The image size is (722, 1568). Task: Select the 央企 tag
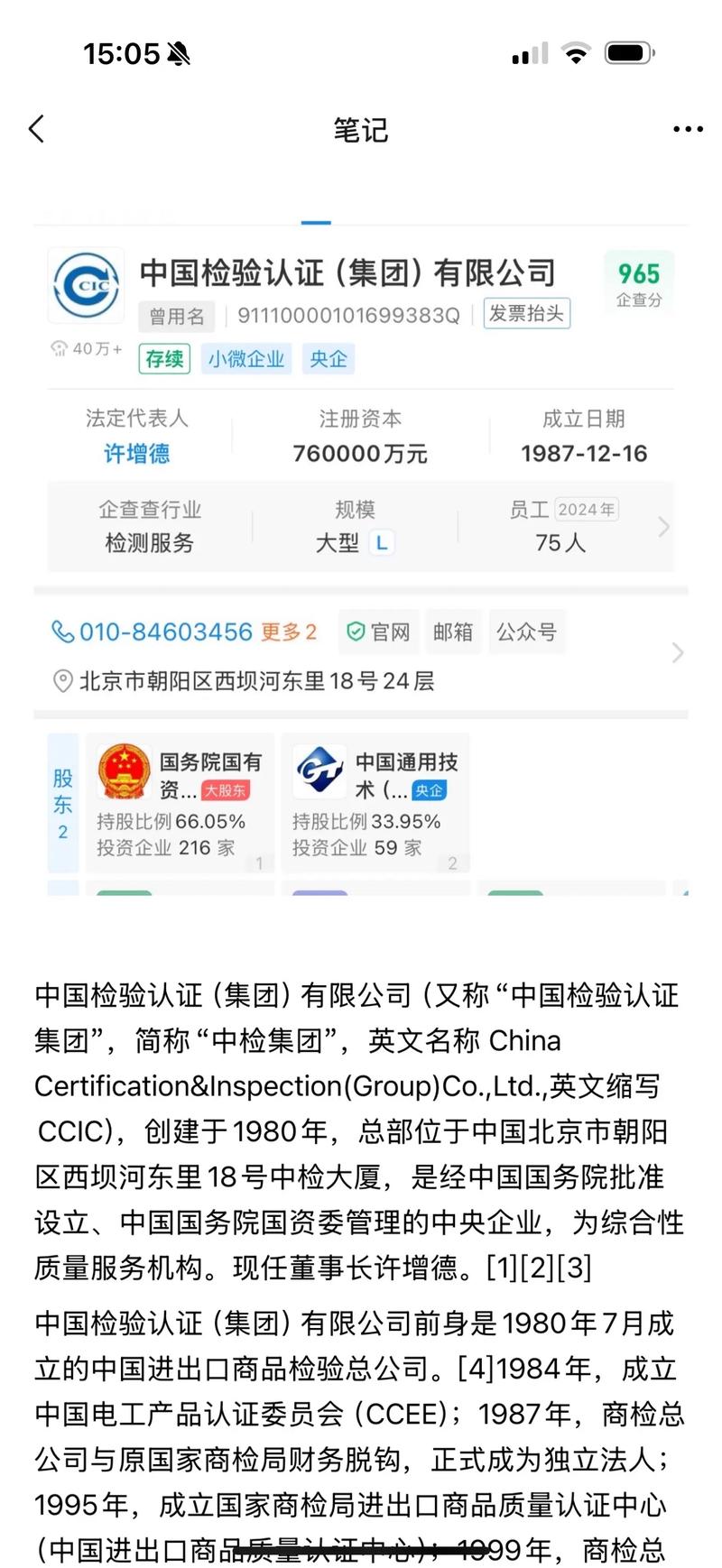coord(329,359)
